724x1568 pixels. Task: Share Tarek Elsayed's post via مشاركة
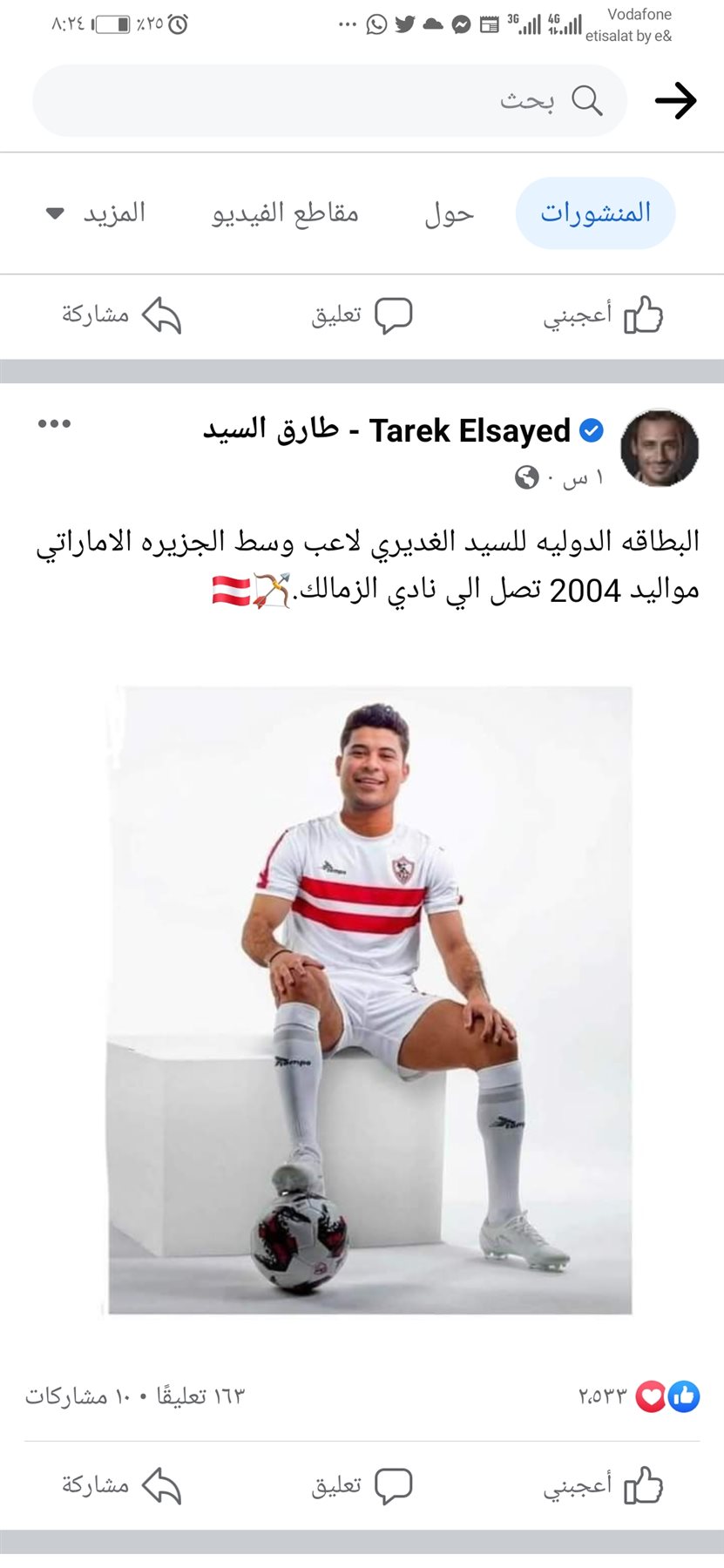(x=121, y=1485)
